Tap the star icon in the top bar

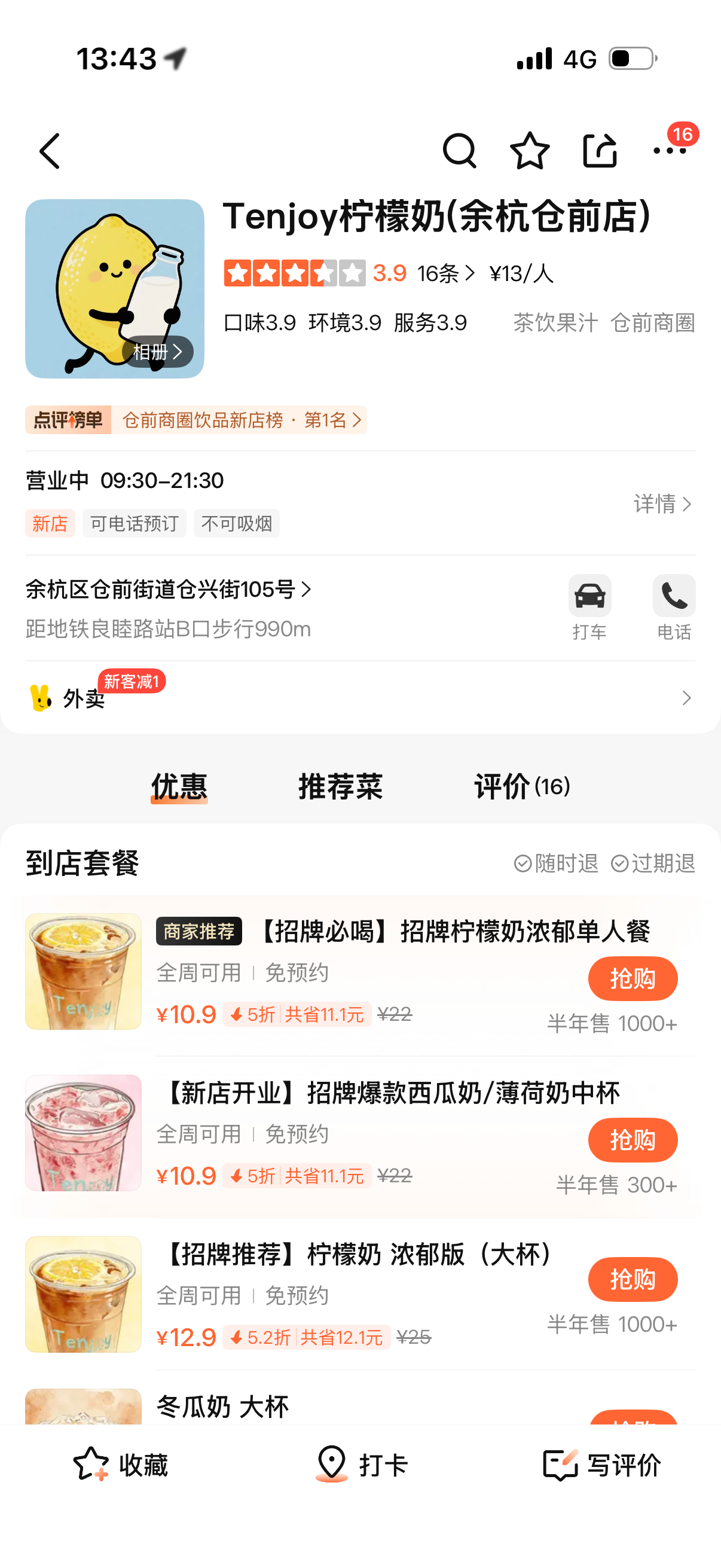click(529, 150)
